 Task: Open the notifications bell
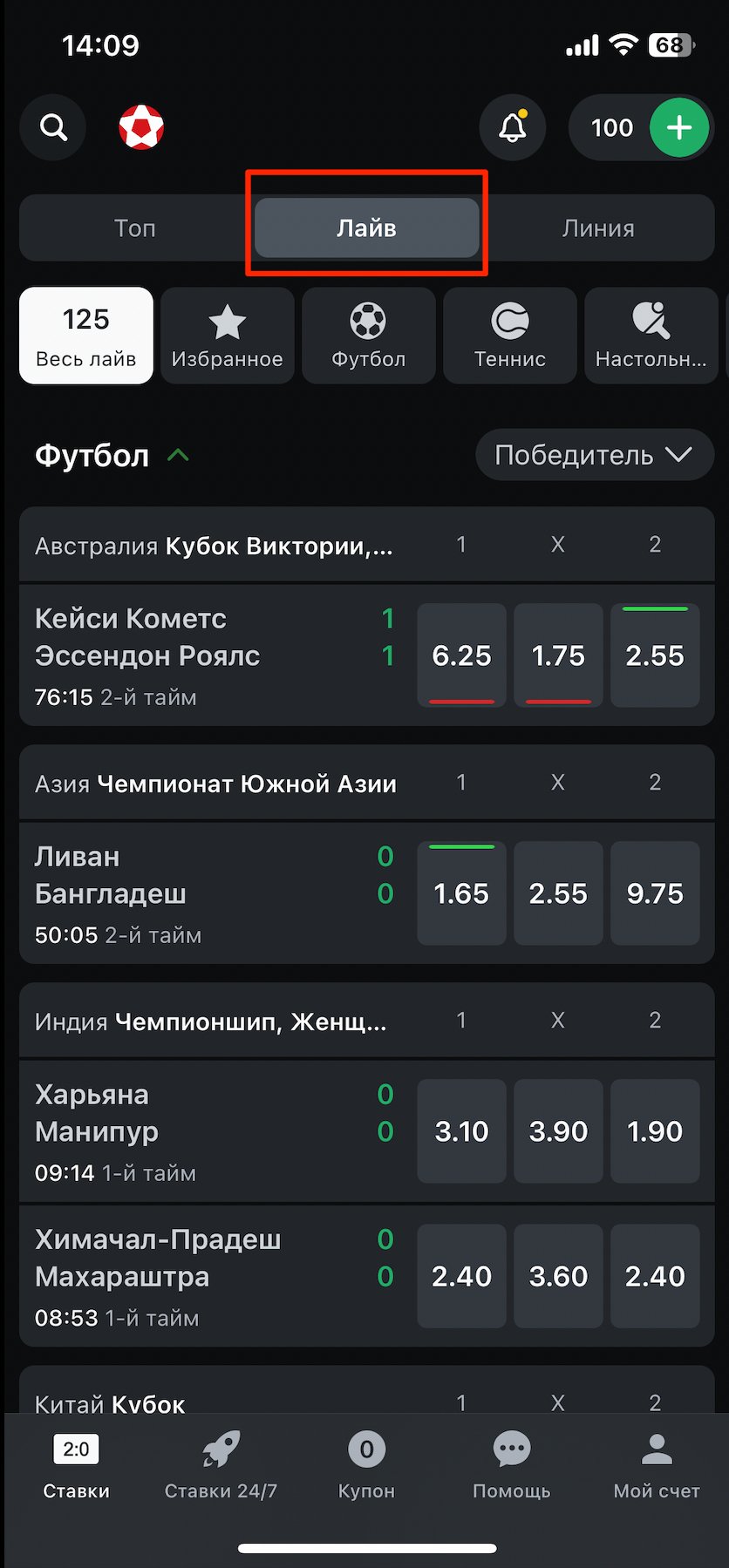click(513, 128)
